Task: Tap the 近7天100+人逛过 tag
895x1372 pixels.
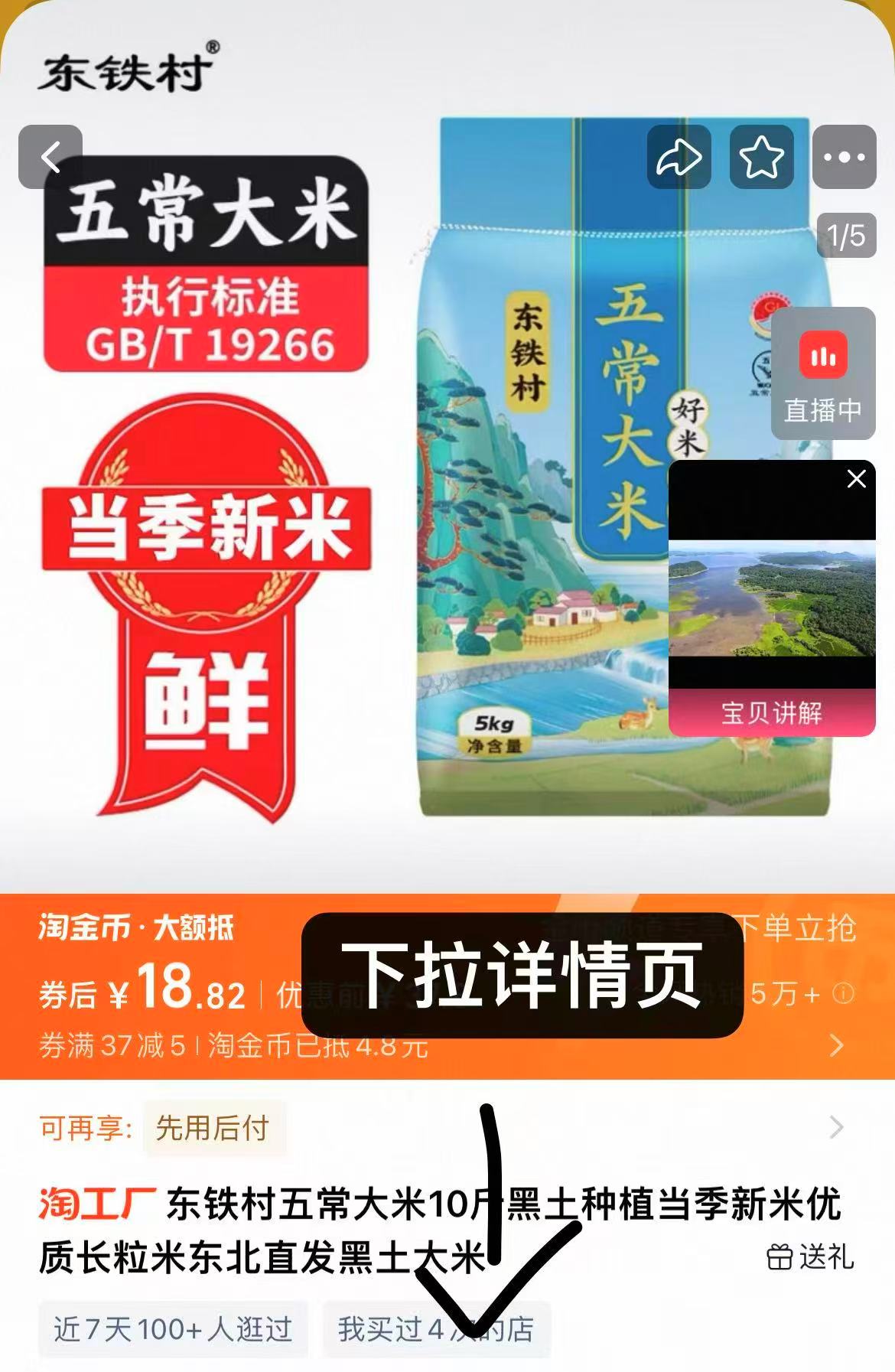Action: click(x=173, y=1329)
